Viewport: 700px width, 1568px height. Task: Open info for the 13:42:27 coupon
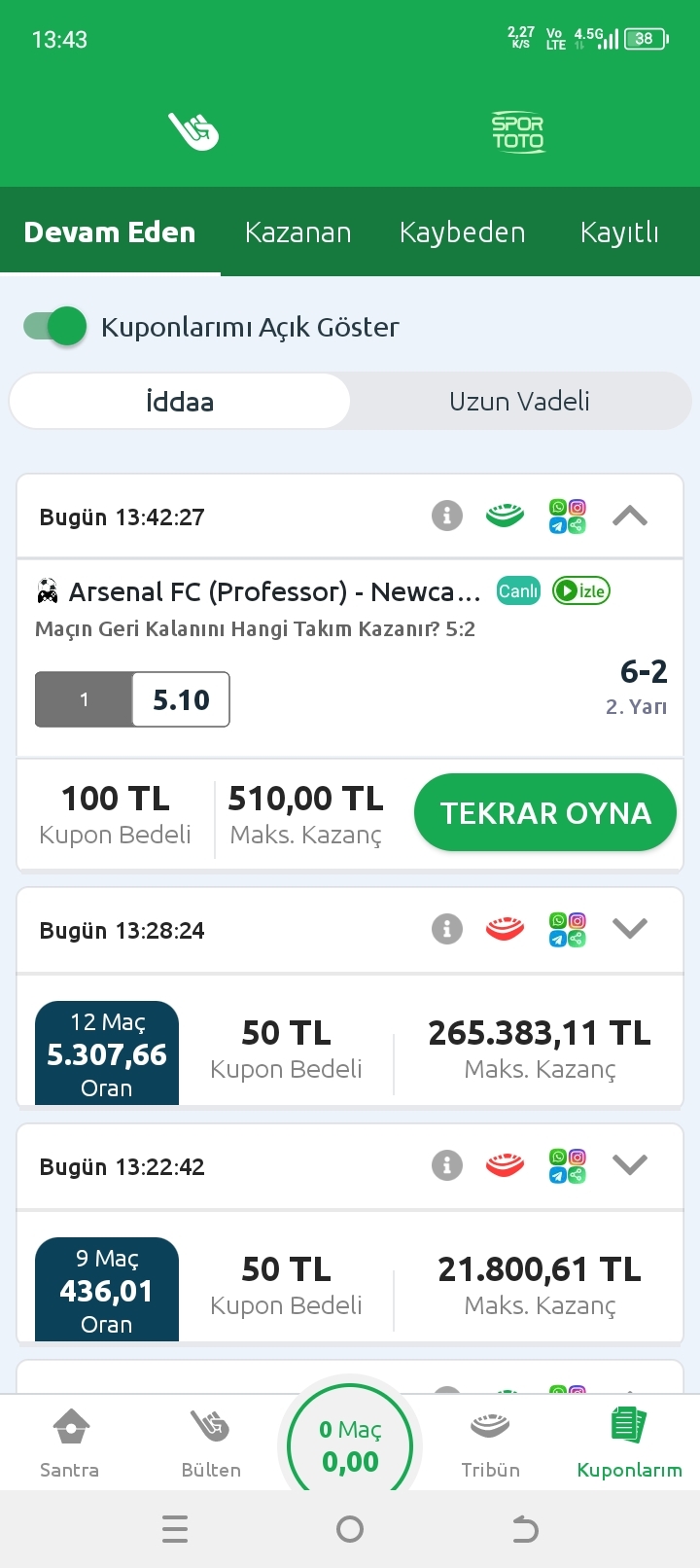click(x=447, y=516)
